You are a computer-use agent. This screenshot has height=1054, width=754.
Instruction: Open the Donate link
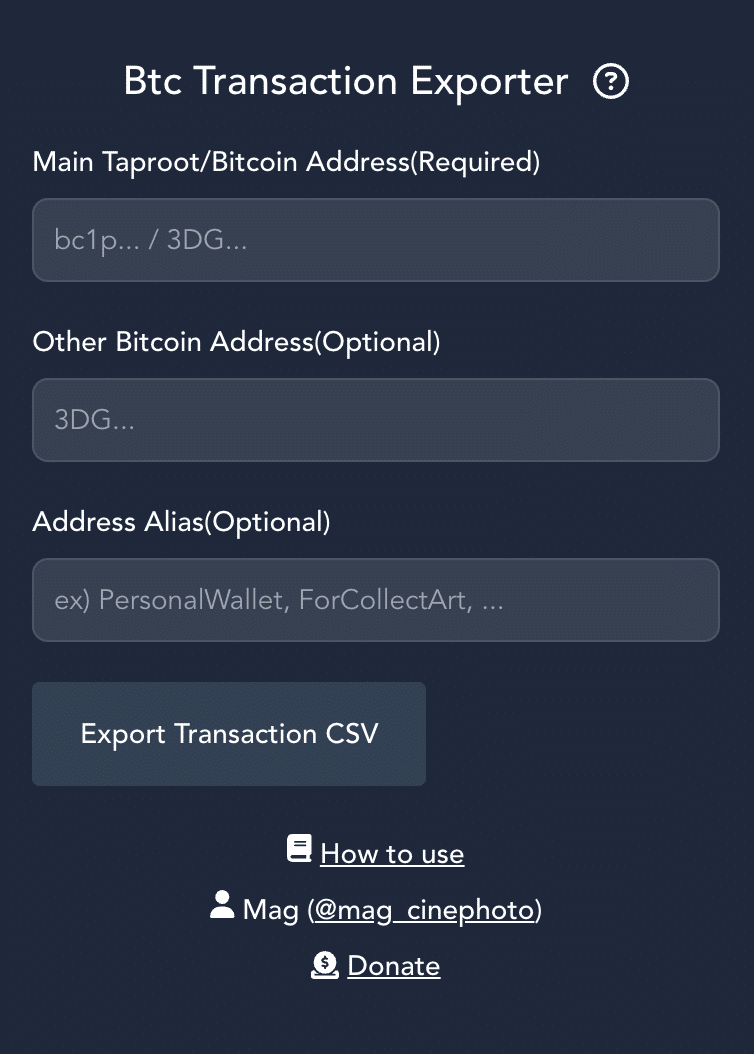(392, 965)
